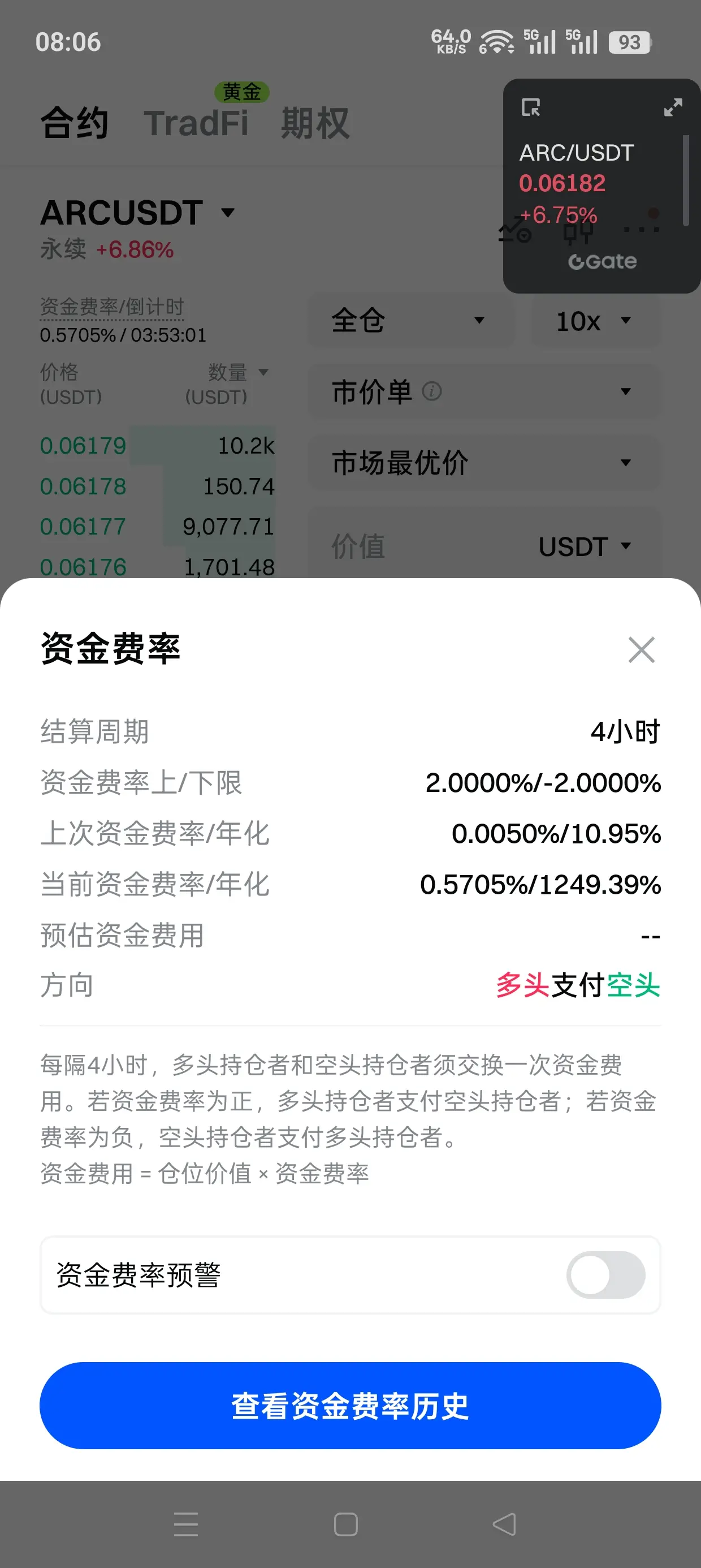Close the 资金费率 bottom sheet
701x1568 pixels.
click(x=642, y=649)
